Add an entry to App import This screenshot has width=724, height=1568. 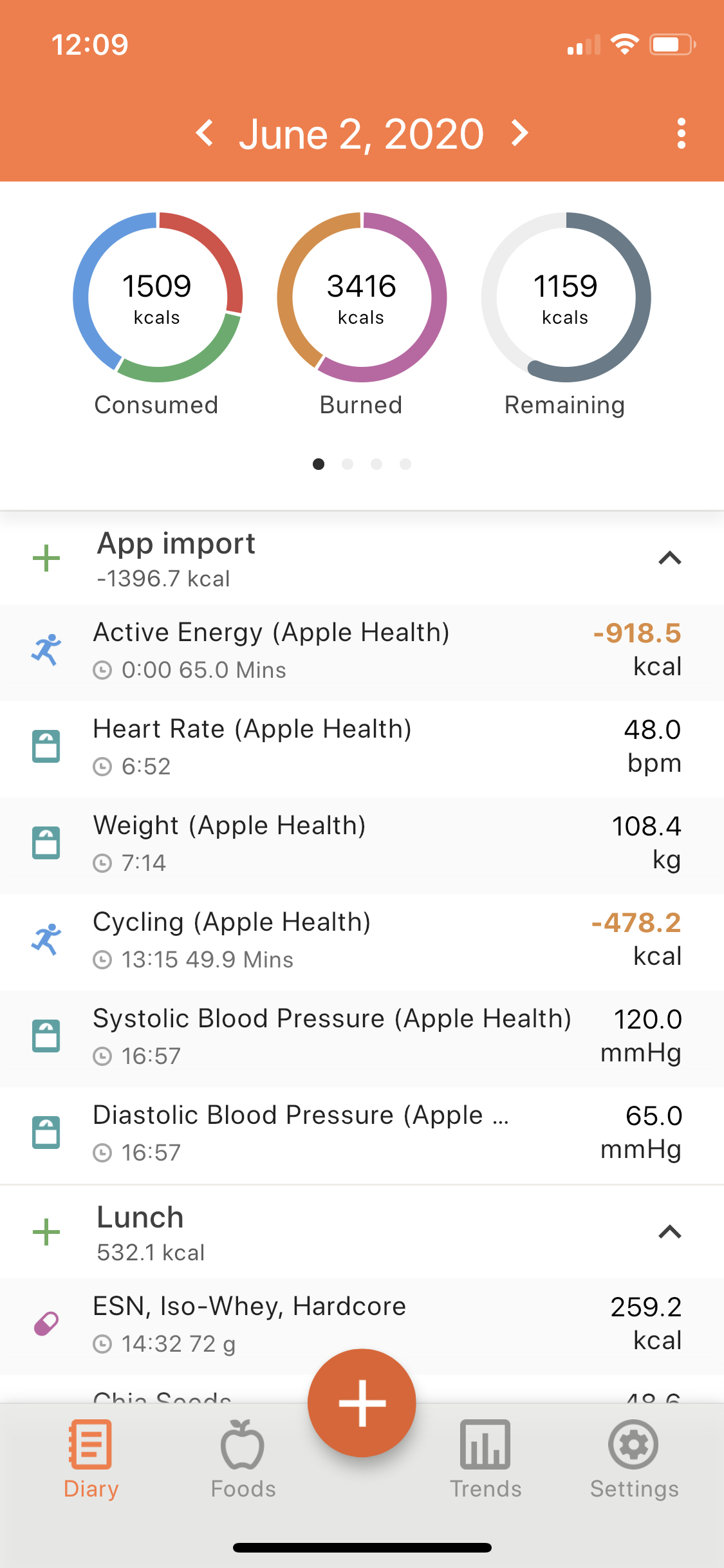tap(46, 558)
